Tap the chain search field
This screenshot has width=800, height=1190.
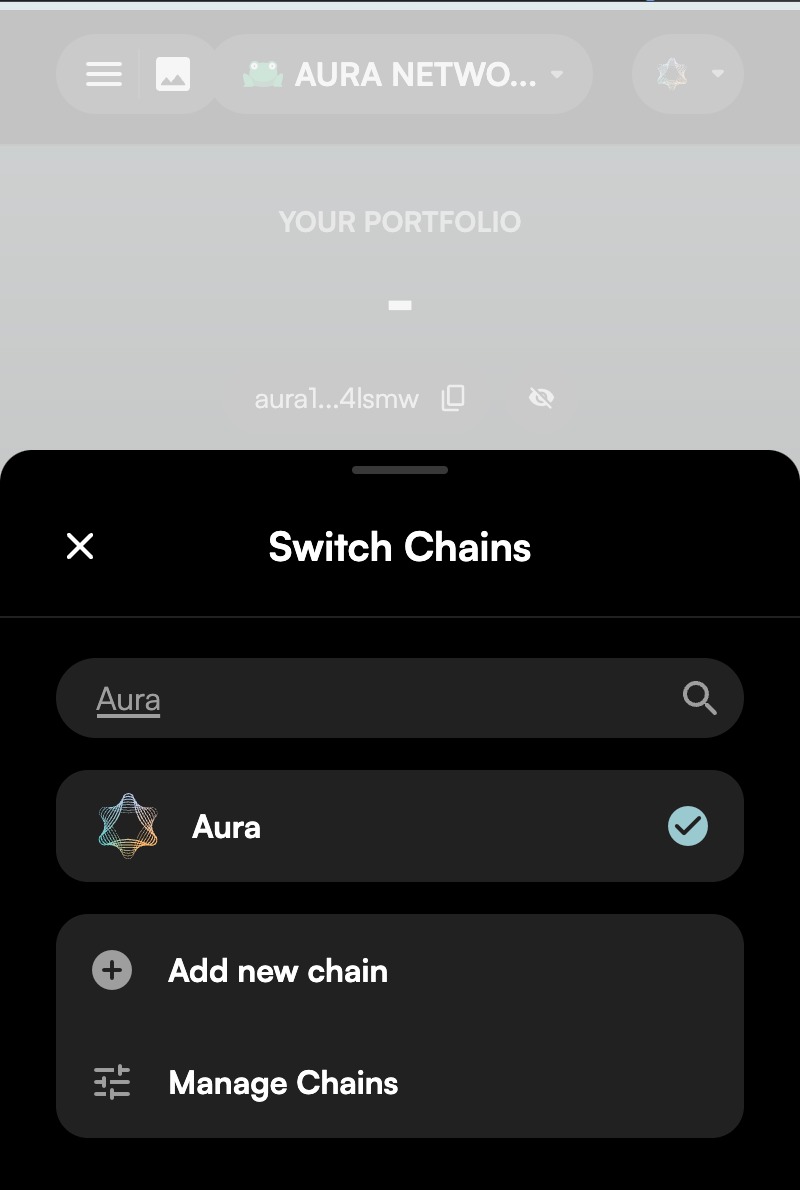[x=380, y=699]
